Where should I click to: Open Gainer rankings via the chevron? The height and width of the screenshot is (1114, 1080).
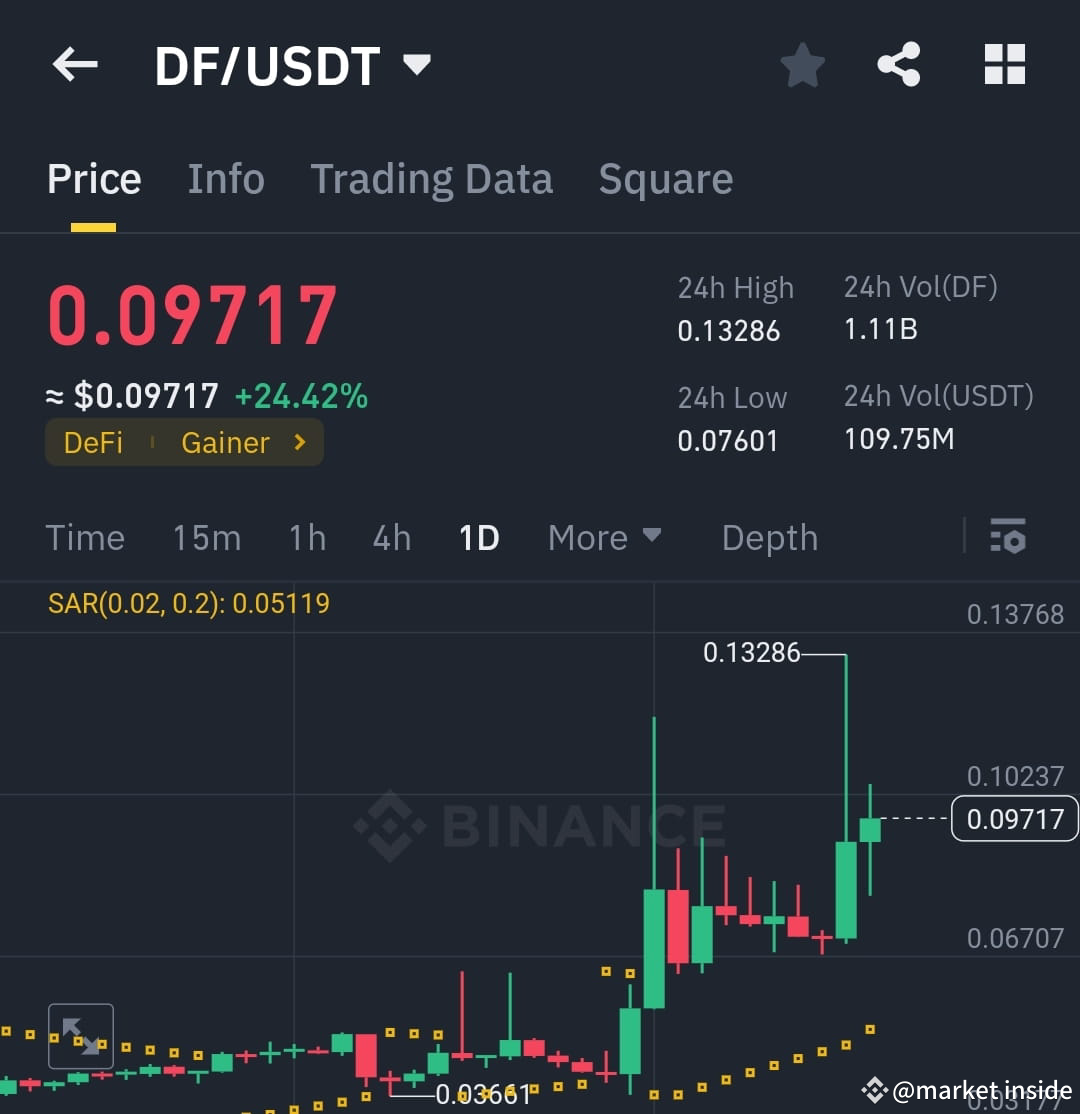[x=299, y=442]
